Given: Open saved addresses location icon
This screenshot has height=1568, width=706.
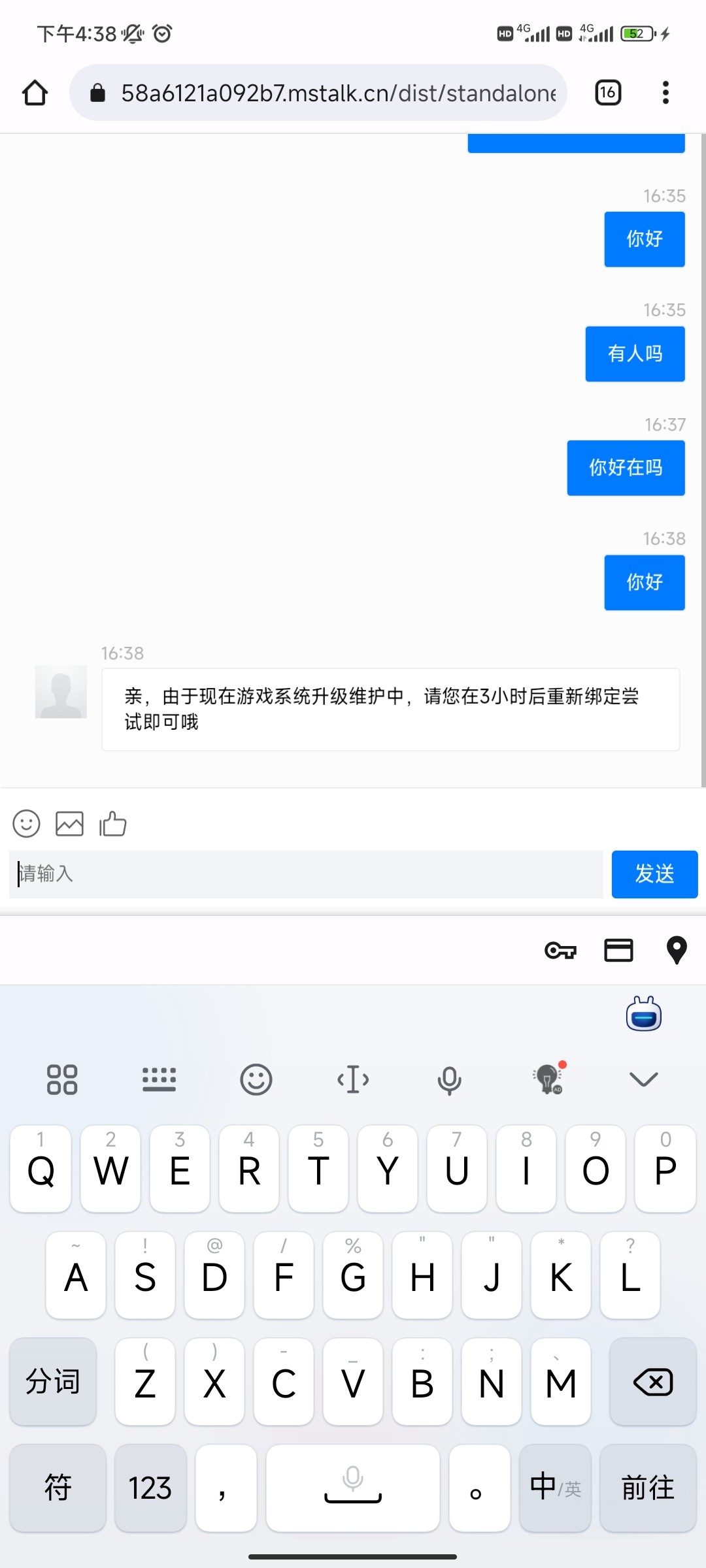Looking at the screenshot, I should [676, 950].
